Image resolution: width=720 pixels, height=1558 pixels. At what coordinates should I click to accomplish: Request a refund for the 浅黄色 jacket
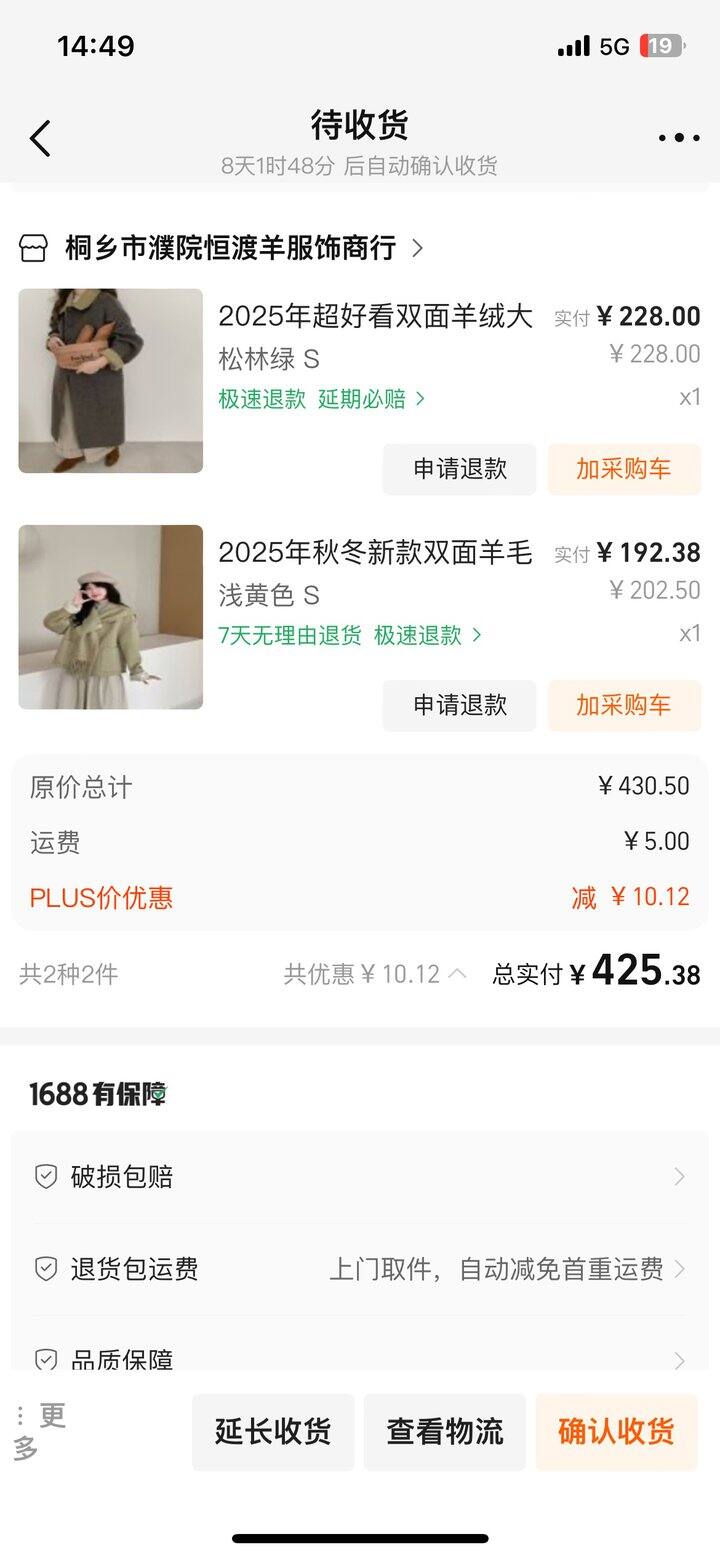click(x=460, y=705)
